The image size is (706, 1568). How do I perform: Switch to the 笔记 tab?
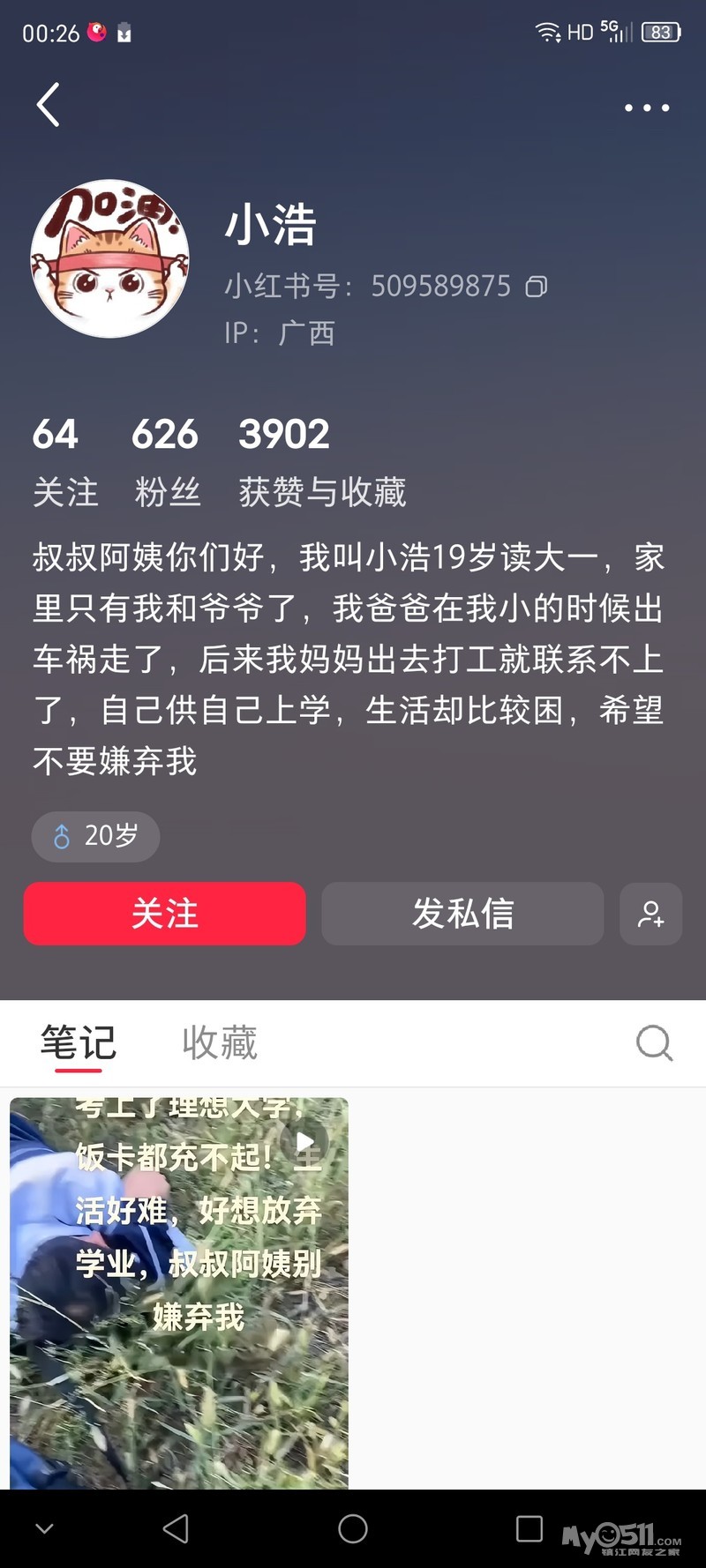click(x=79, y=1043)
